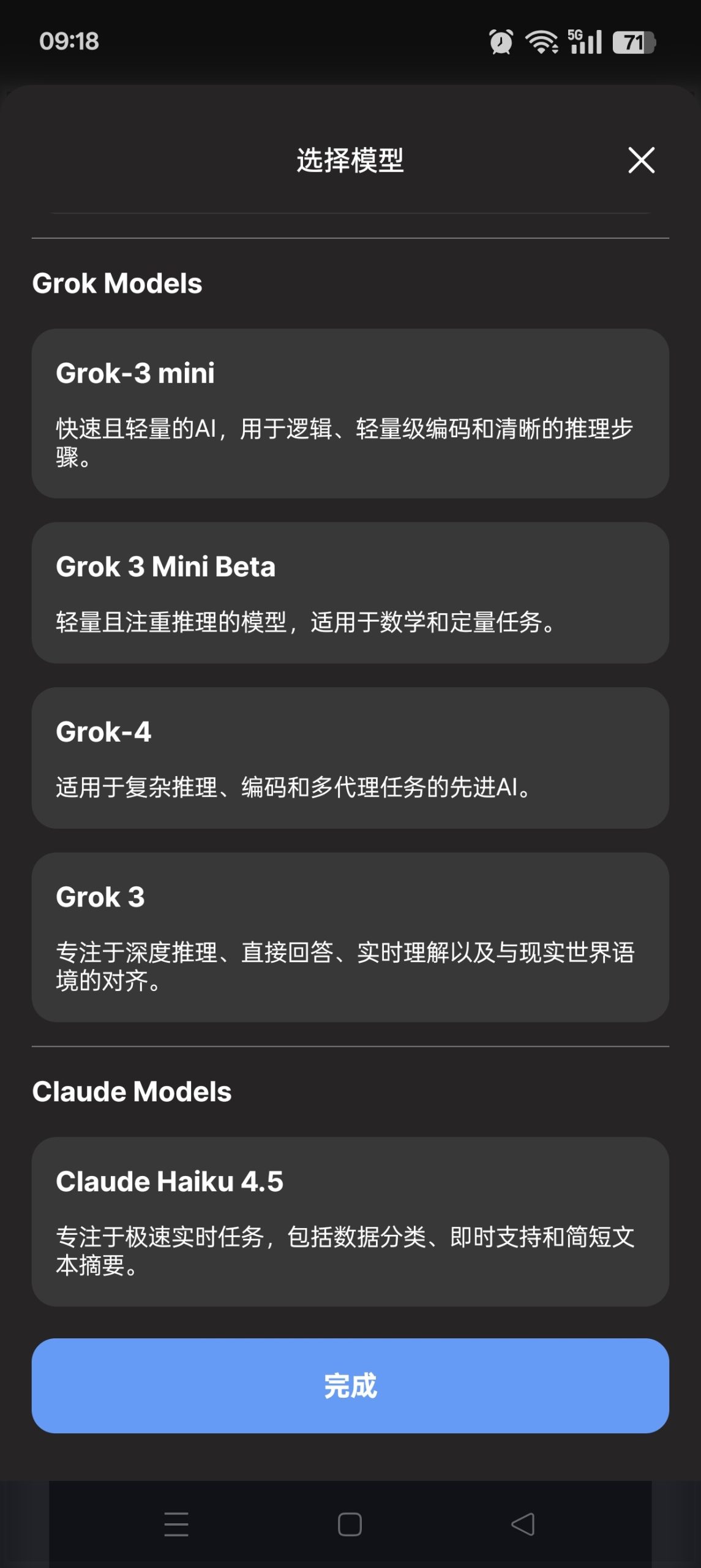The height and width of the screenshot is (1568, 701).
Task: Tap the Grok Models section header
Action: [x=118, y=282]
